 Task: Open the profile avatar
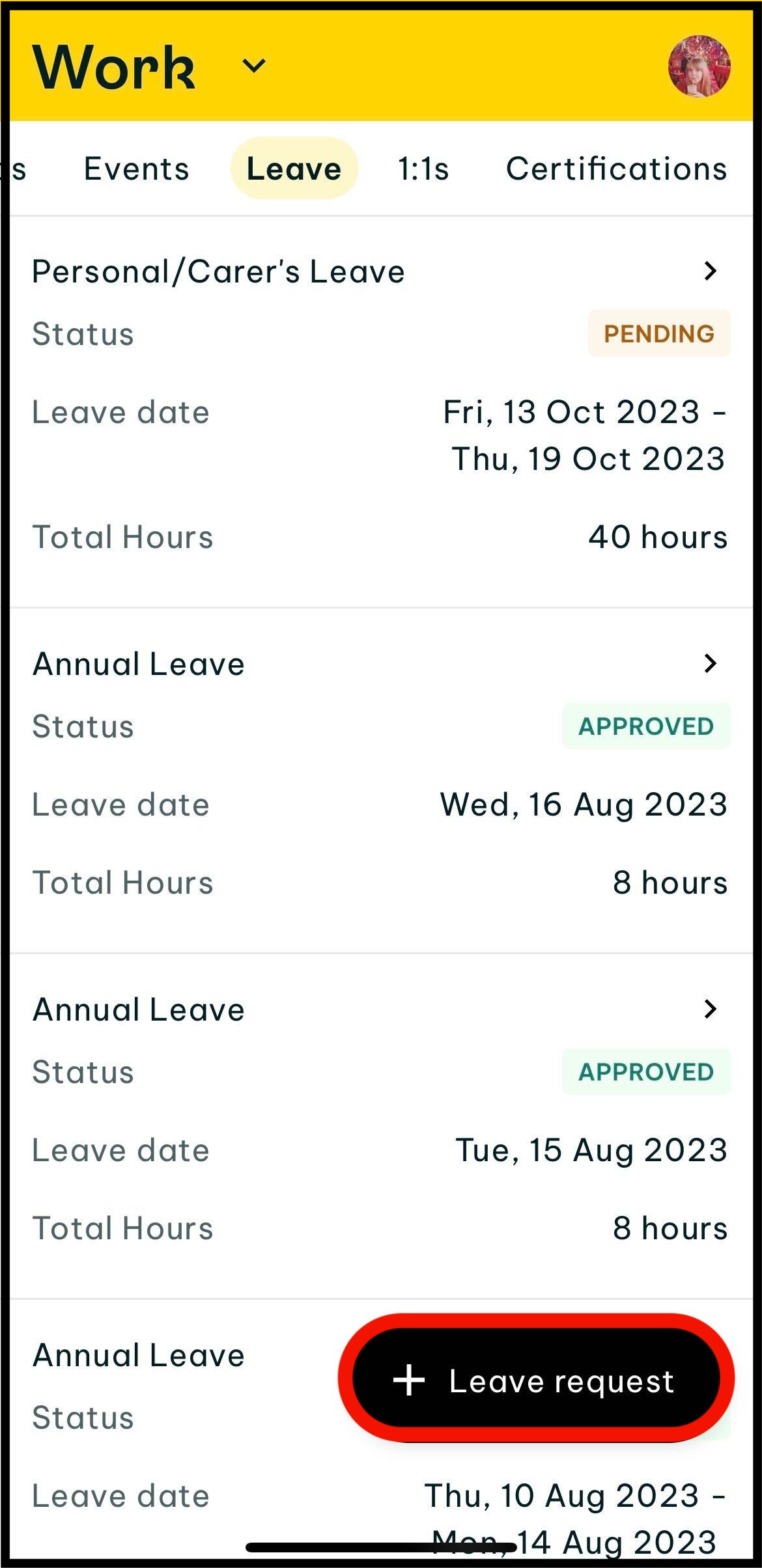pos(699,66)
